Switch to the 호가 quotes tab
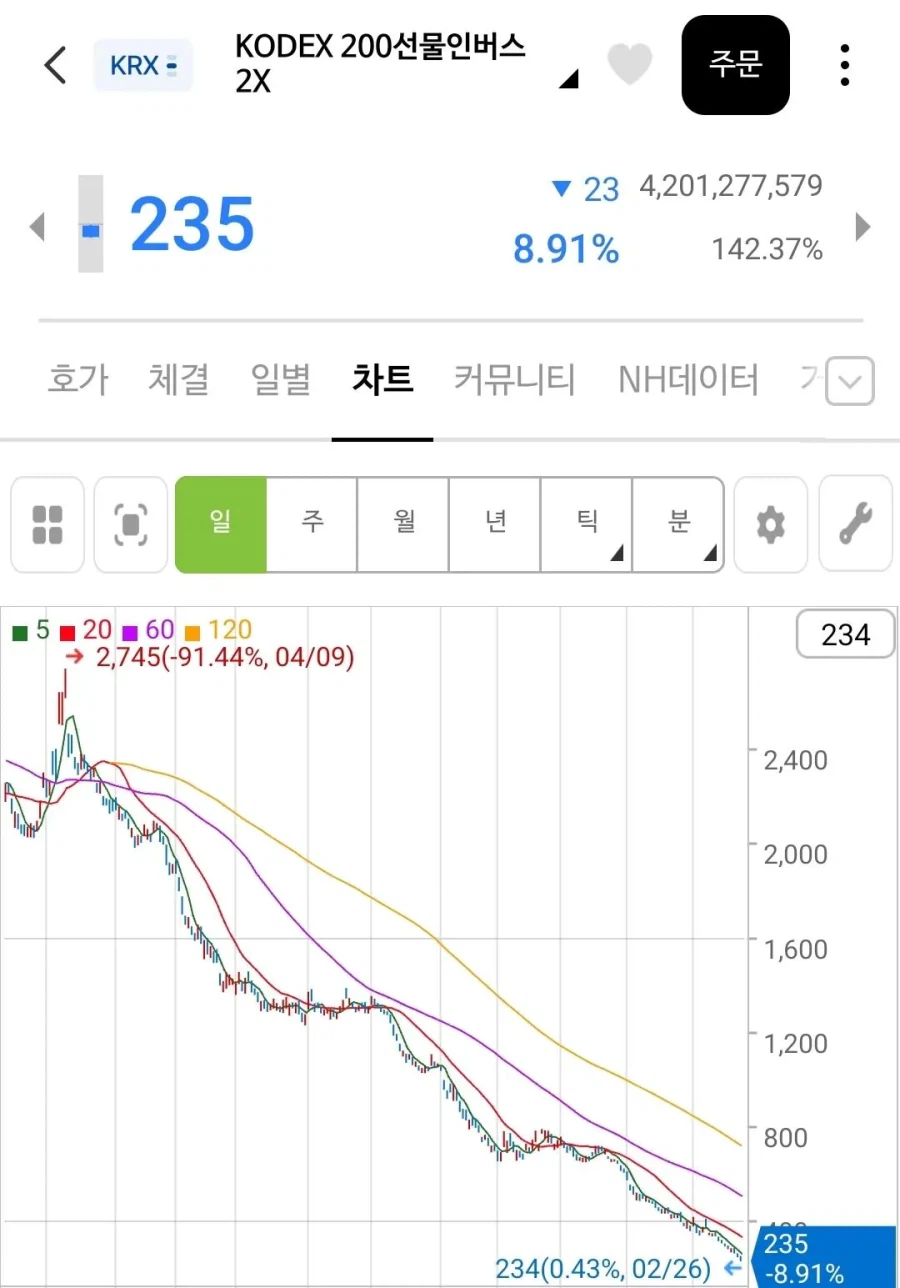Viewport: 900px width, 1288px height. [x=77, y=380]
